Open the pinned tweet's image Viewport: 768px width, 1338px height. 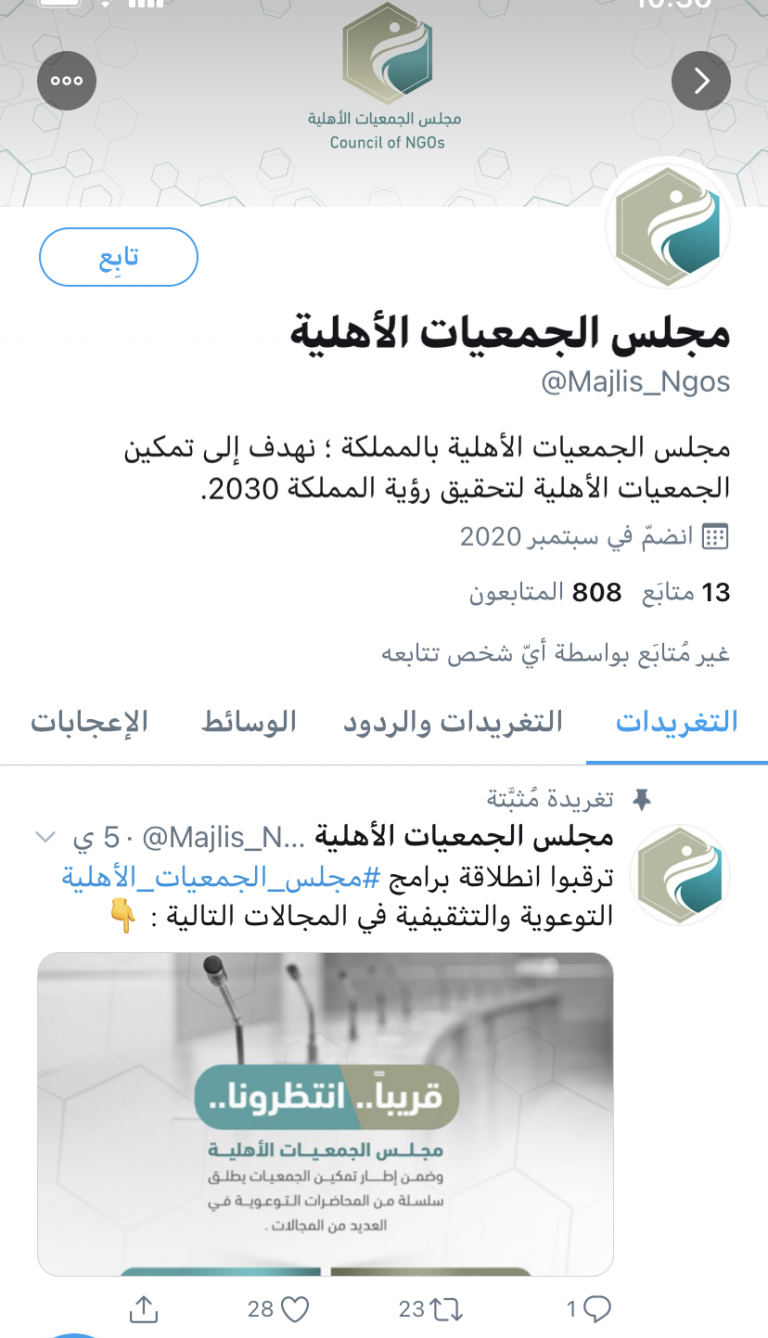pos(325,1113)
